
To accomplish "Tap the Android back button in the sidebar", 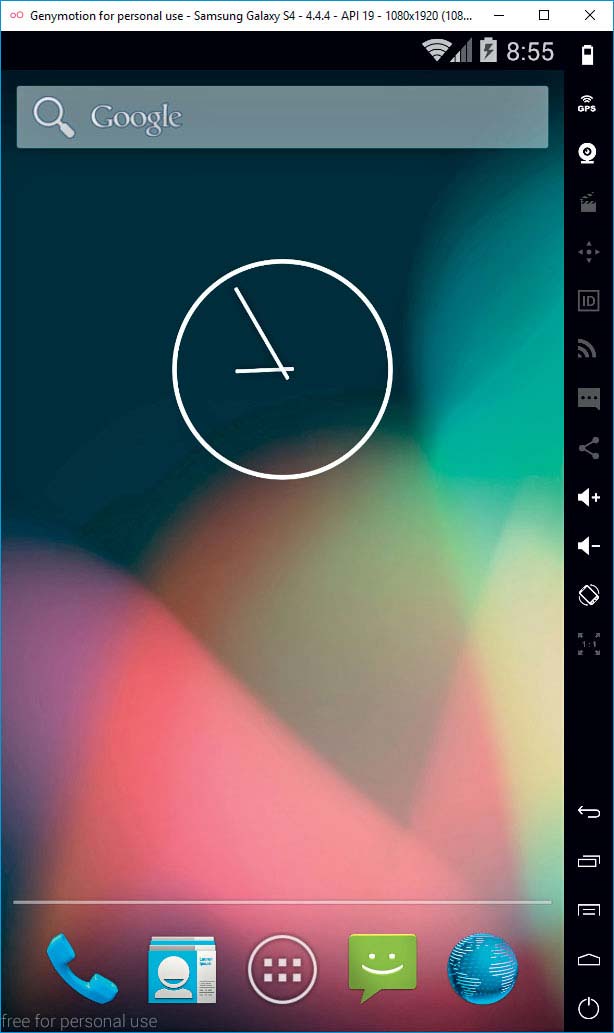I will 588,812.
